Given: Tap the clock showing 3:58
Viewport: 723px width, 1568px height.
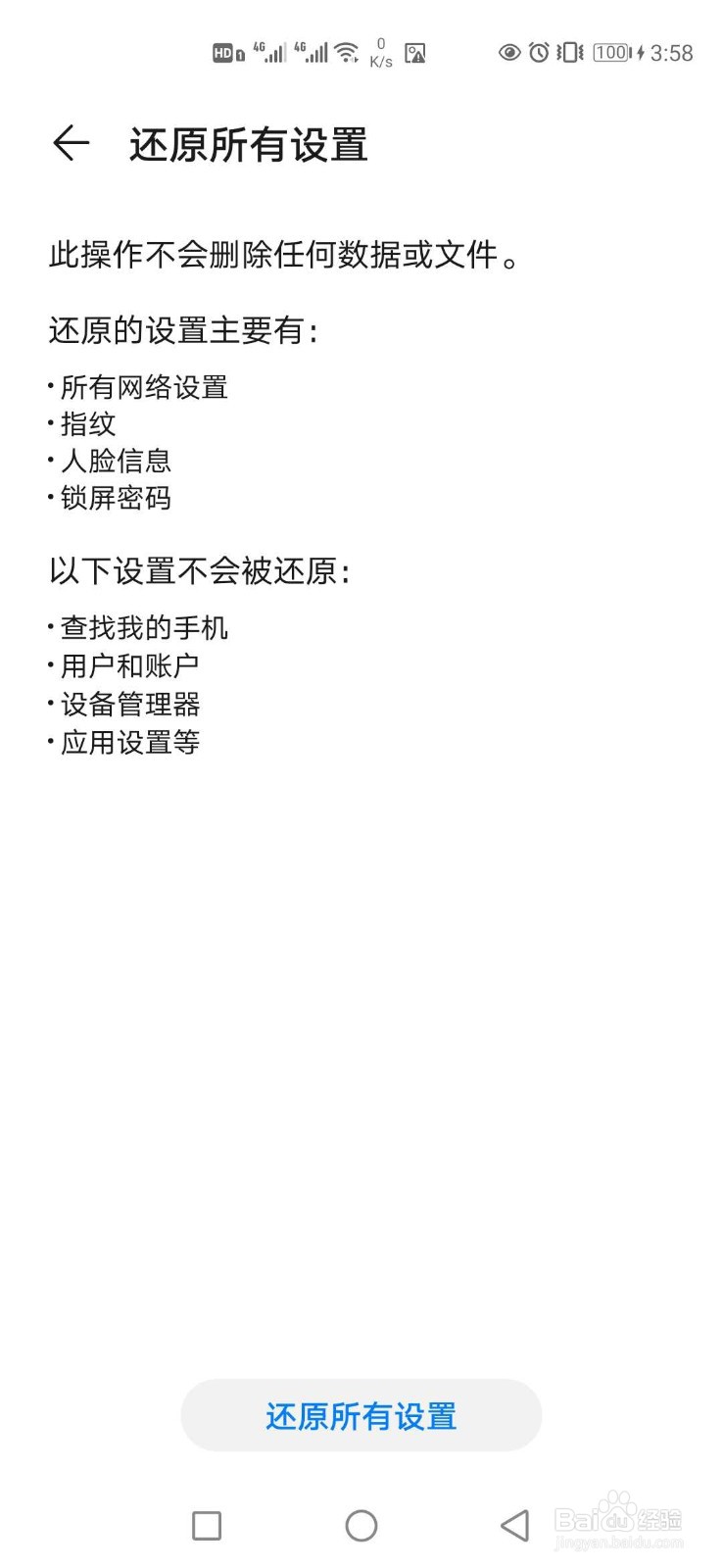Looking at the screenshot, I should [x=670, y=52].
